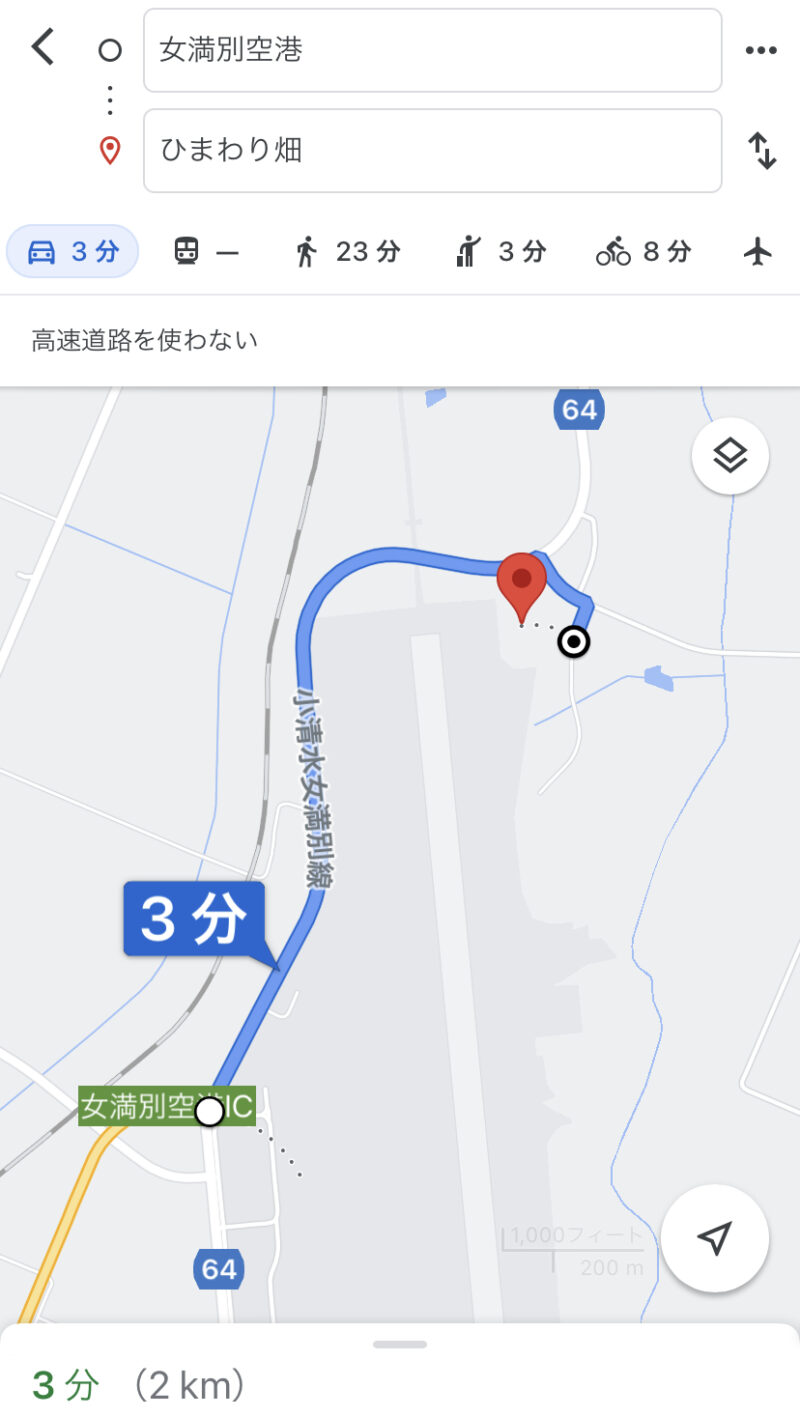Open the map layers button
The height and width of the screenshot is (1417, 800).
point(730,456)
